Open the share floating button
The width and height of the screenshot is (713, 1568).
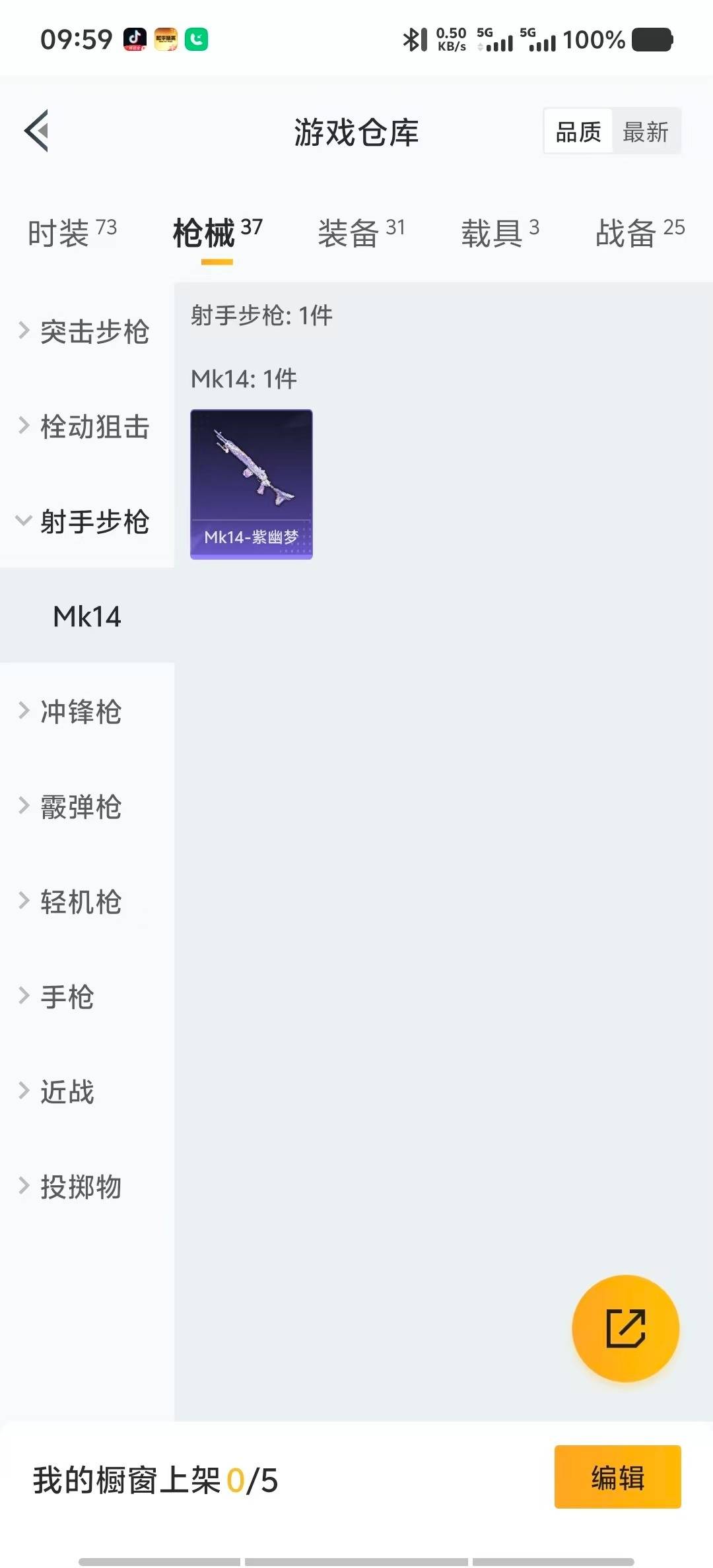[626, 1328]
